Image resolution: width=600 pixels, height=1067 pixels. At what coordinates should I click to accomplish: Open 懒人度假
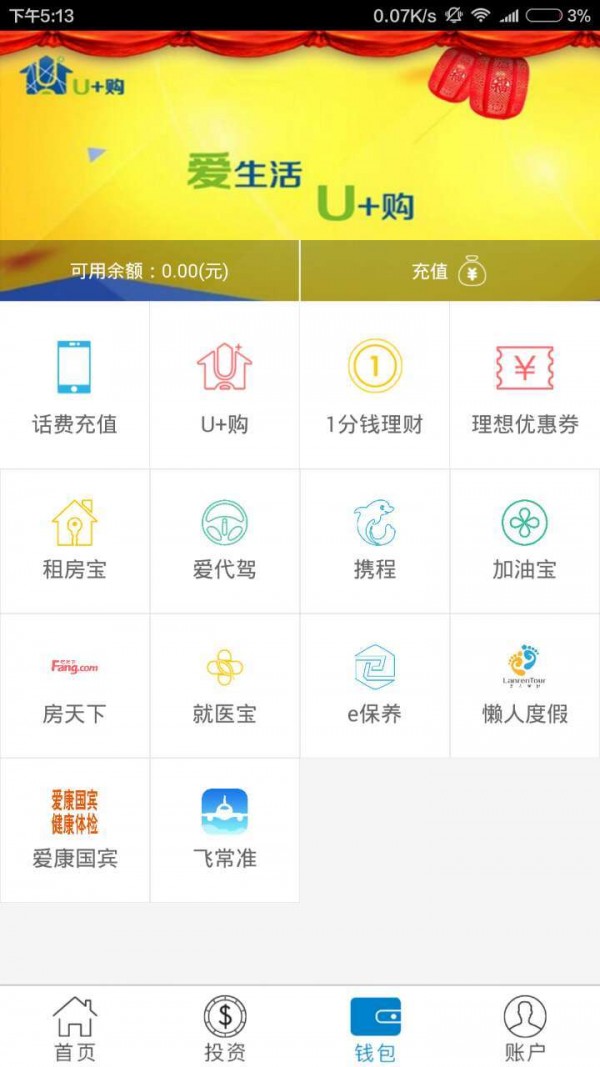pos(525,686)
